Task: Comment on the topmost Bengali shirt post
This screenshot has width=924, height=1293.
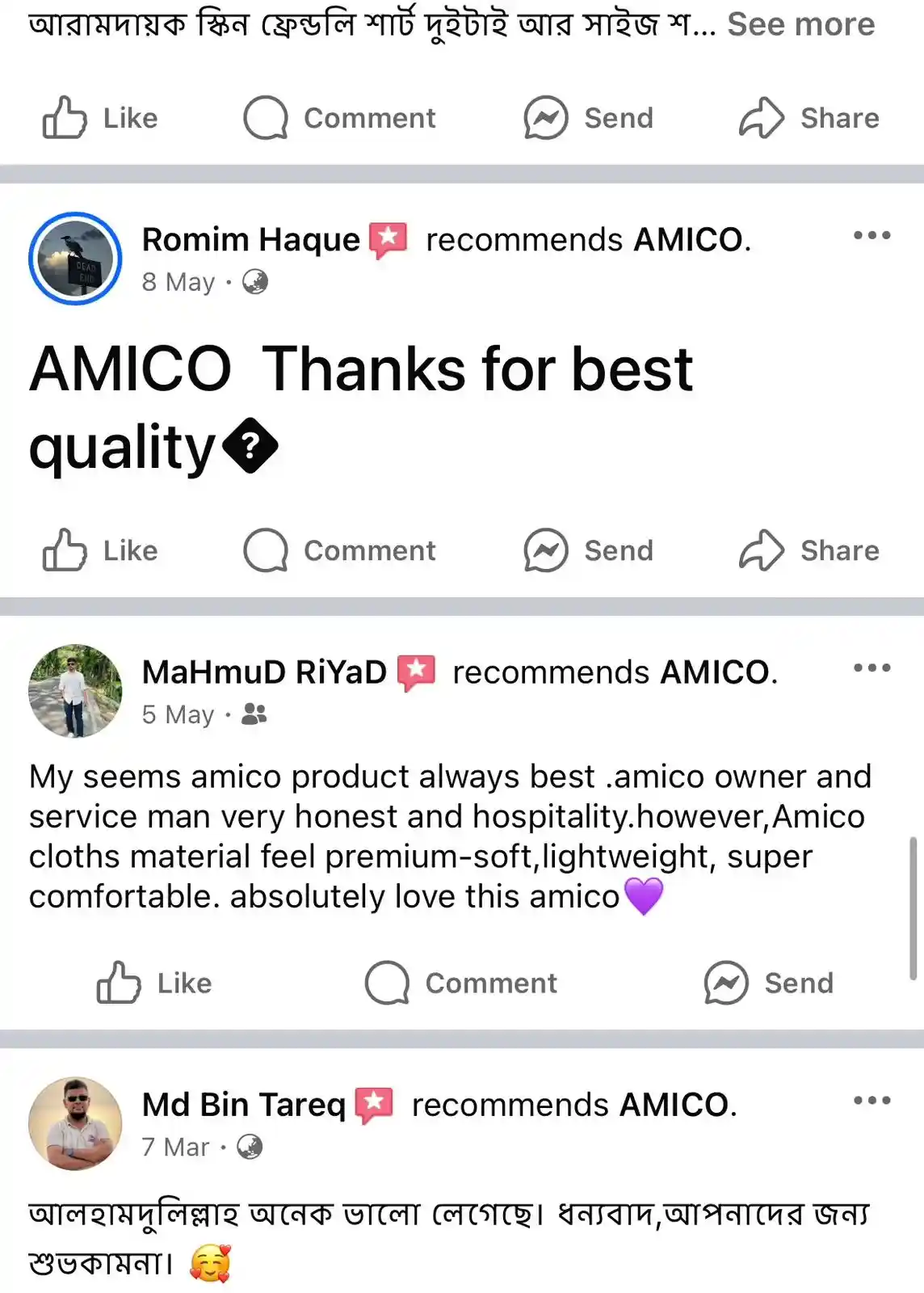Action: 339,118
